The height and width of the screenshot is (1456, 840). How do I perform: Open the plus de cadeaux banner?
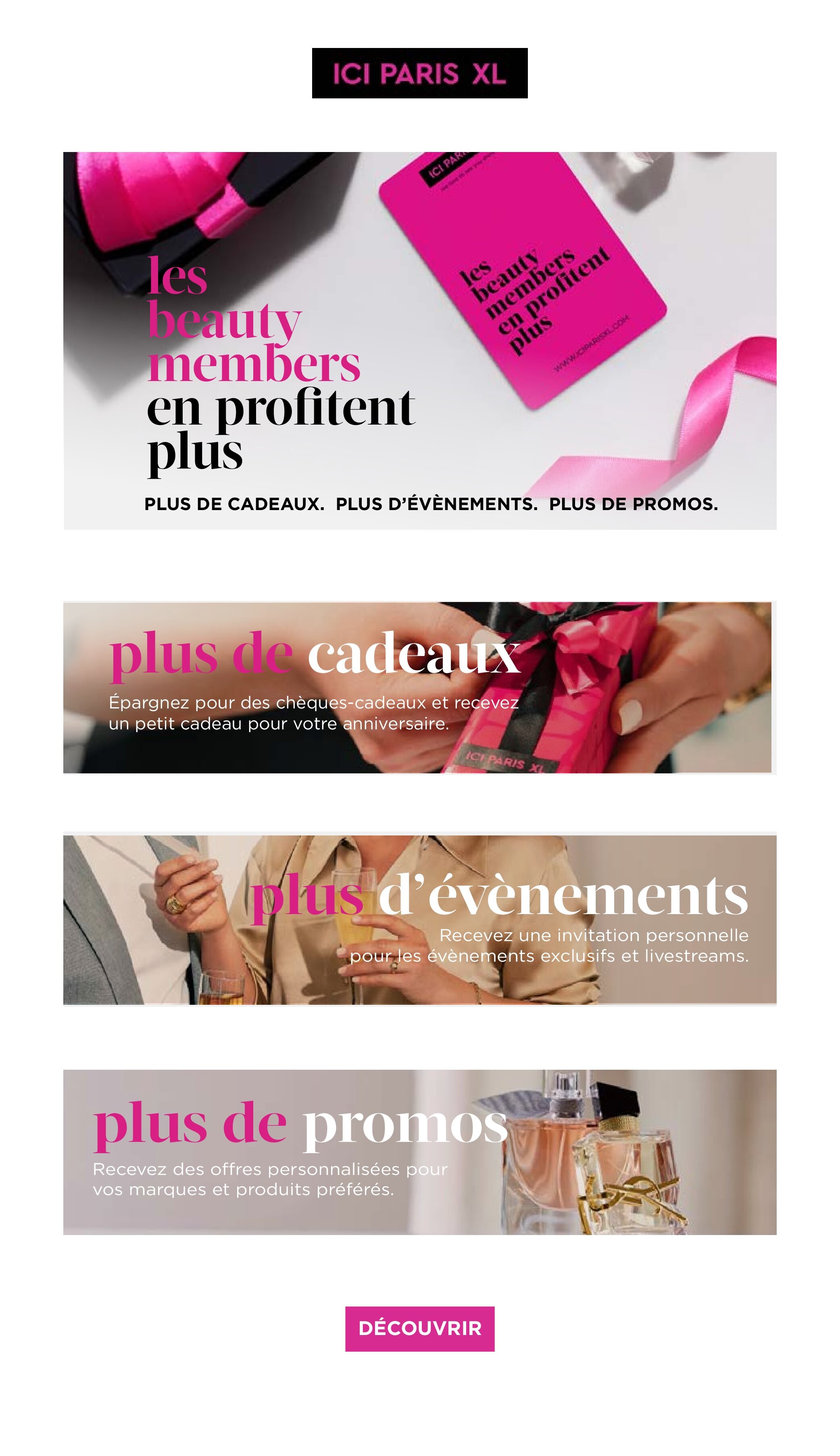coord(419,687)
